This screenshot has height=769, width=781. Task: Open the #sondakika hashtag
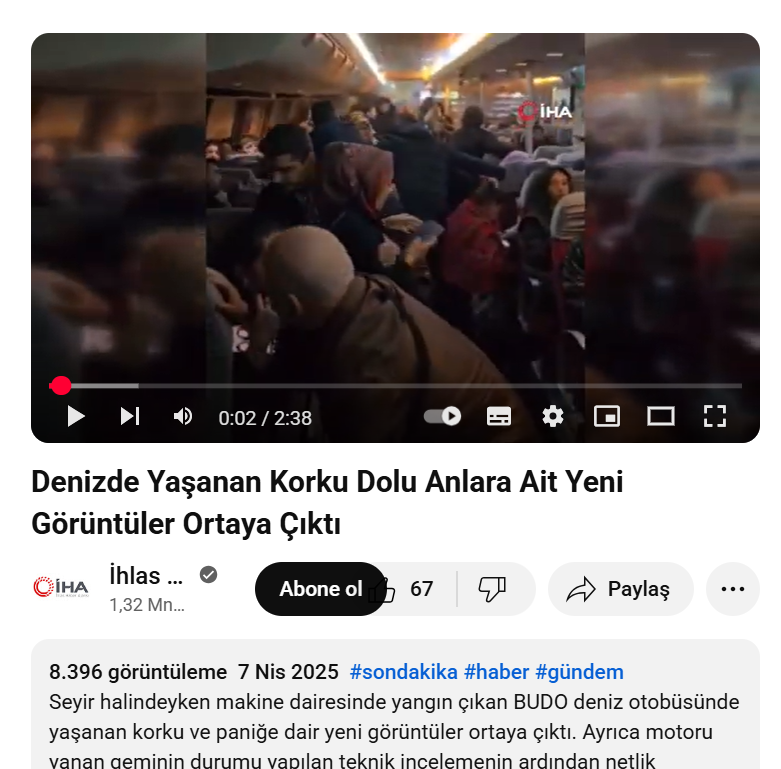[403, 672]
